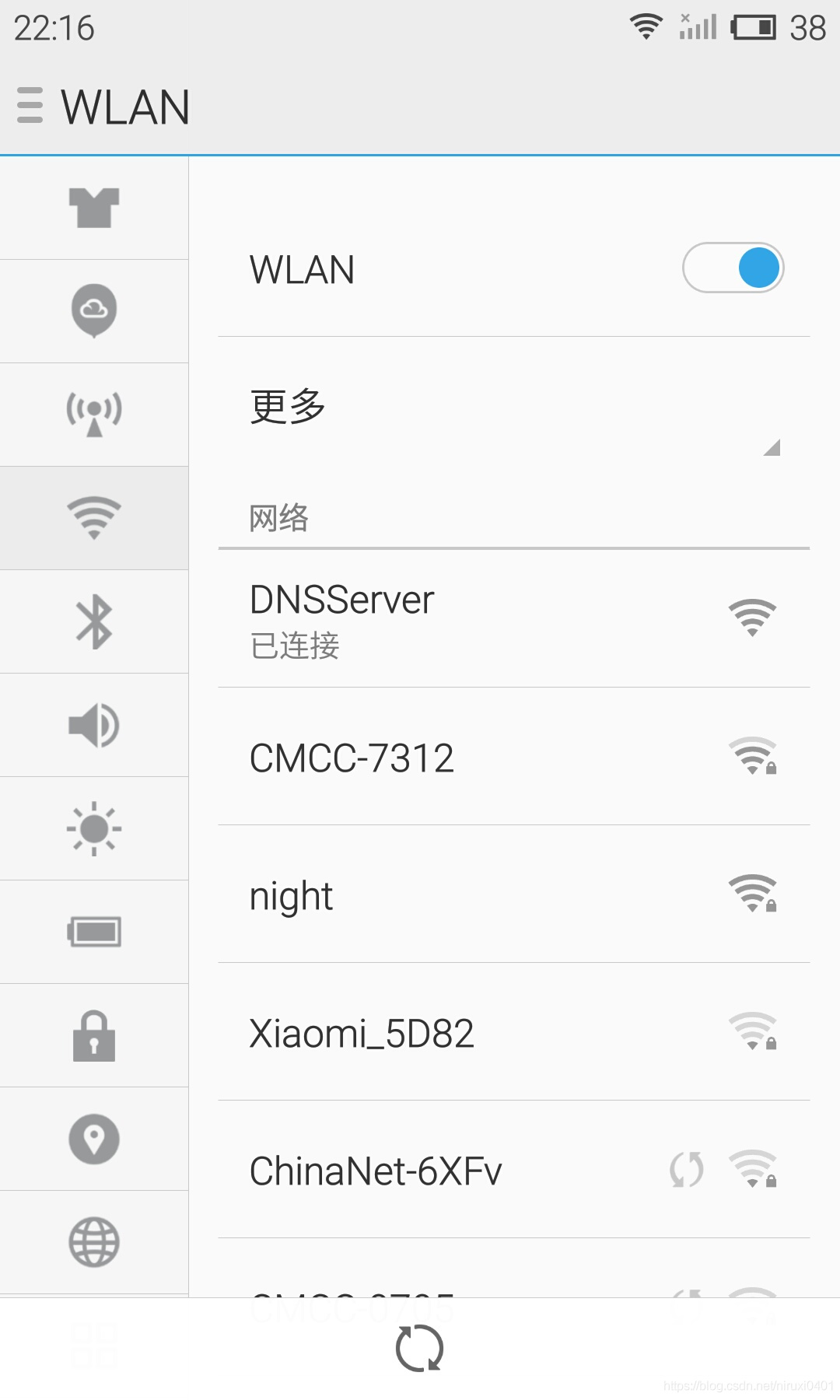Open the security lock settings
840x1400 pixels.
94,1035
